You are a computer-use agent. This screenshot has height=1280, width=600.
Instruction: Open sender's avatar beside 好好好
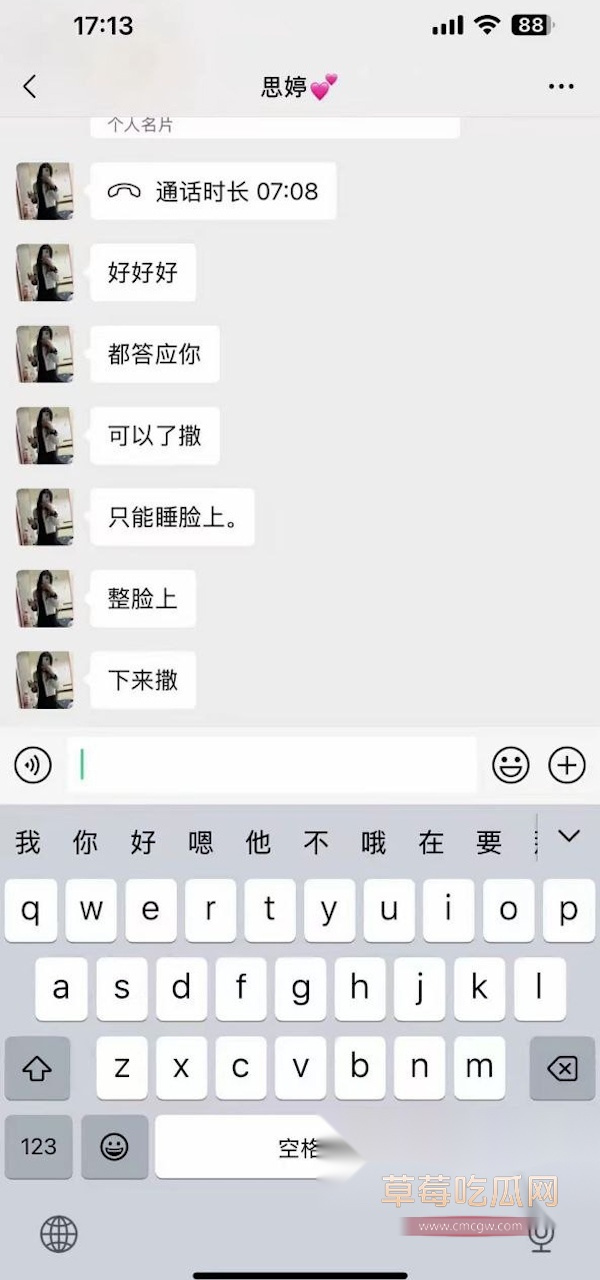pos(45,272)
